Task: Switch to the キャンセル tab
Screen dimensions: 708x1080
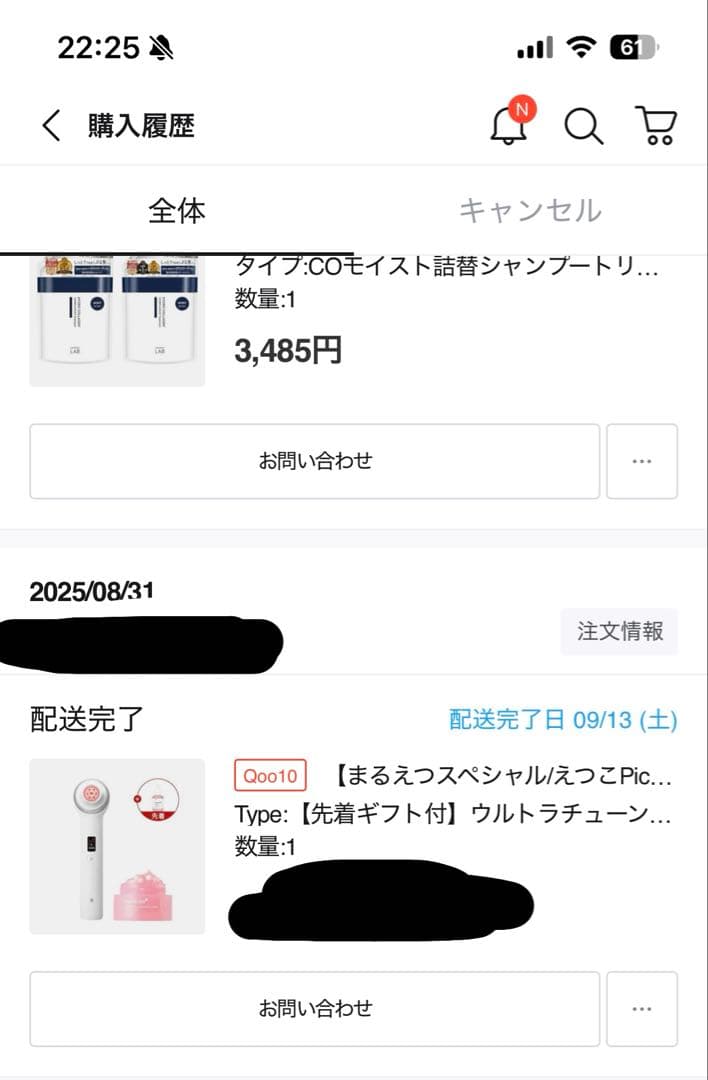Action: pyautogui.click(x=530, y=211)
